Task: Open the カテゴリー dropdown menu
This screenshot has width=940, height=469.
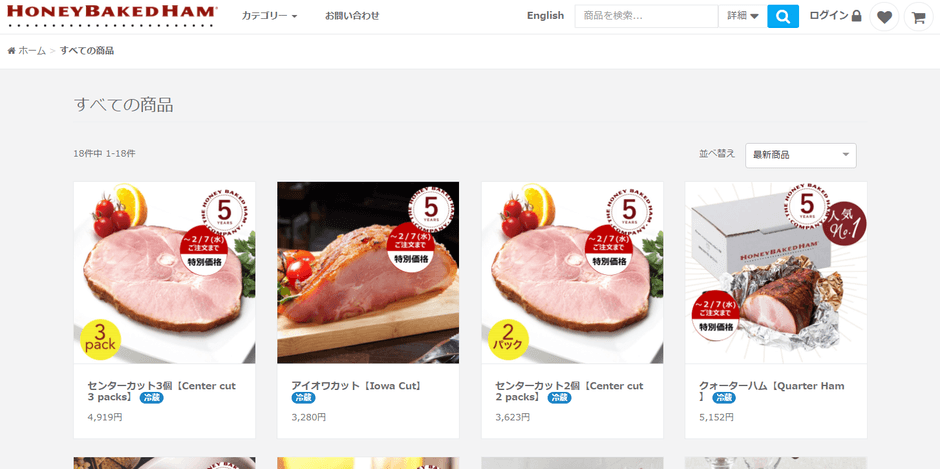Action: click(269, 16)
